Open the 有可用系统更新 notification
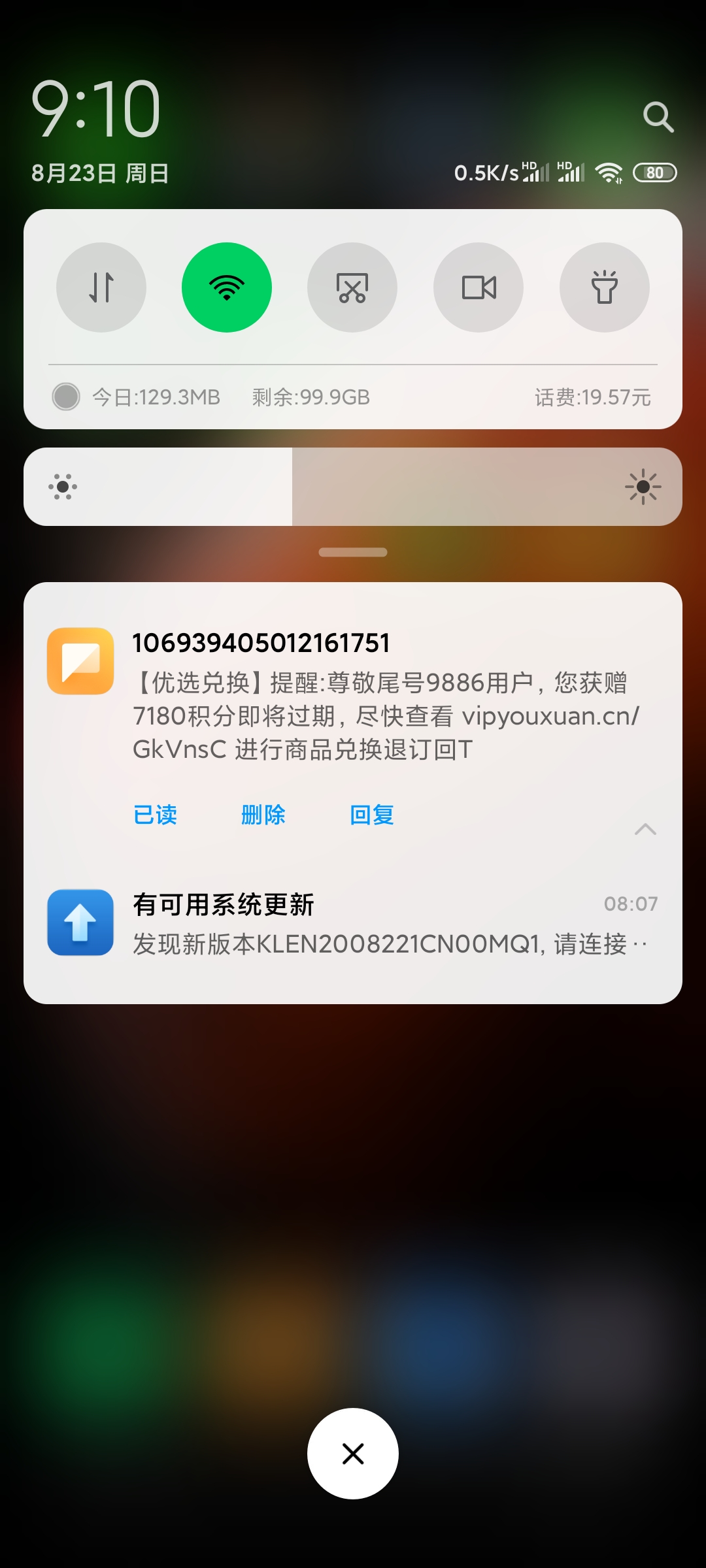Viewport: 706px width, 1568px height. (353, 923)
